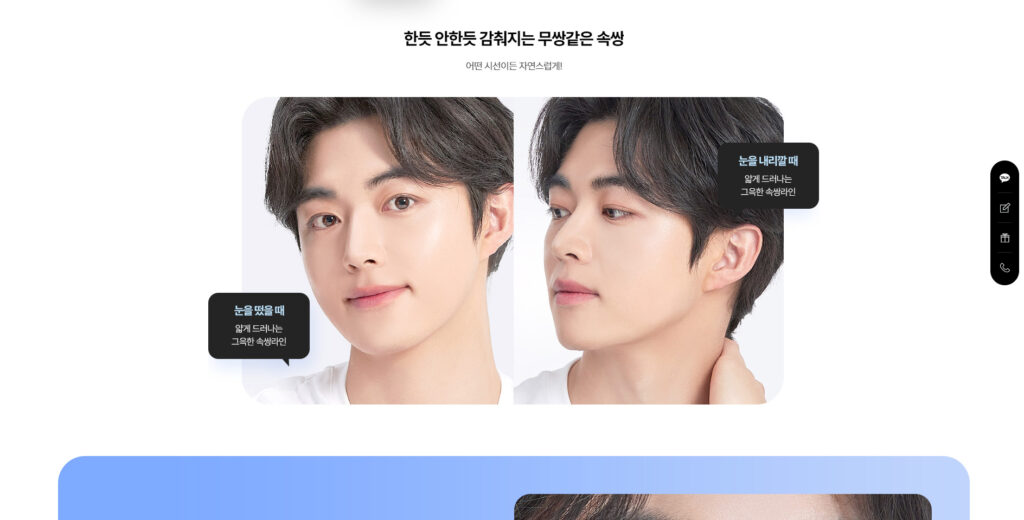Open KakaoTalk chat from the floating menu
Screen dimensions: 1024x520
click(x=1004, y=178)
